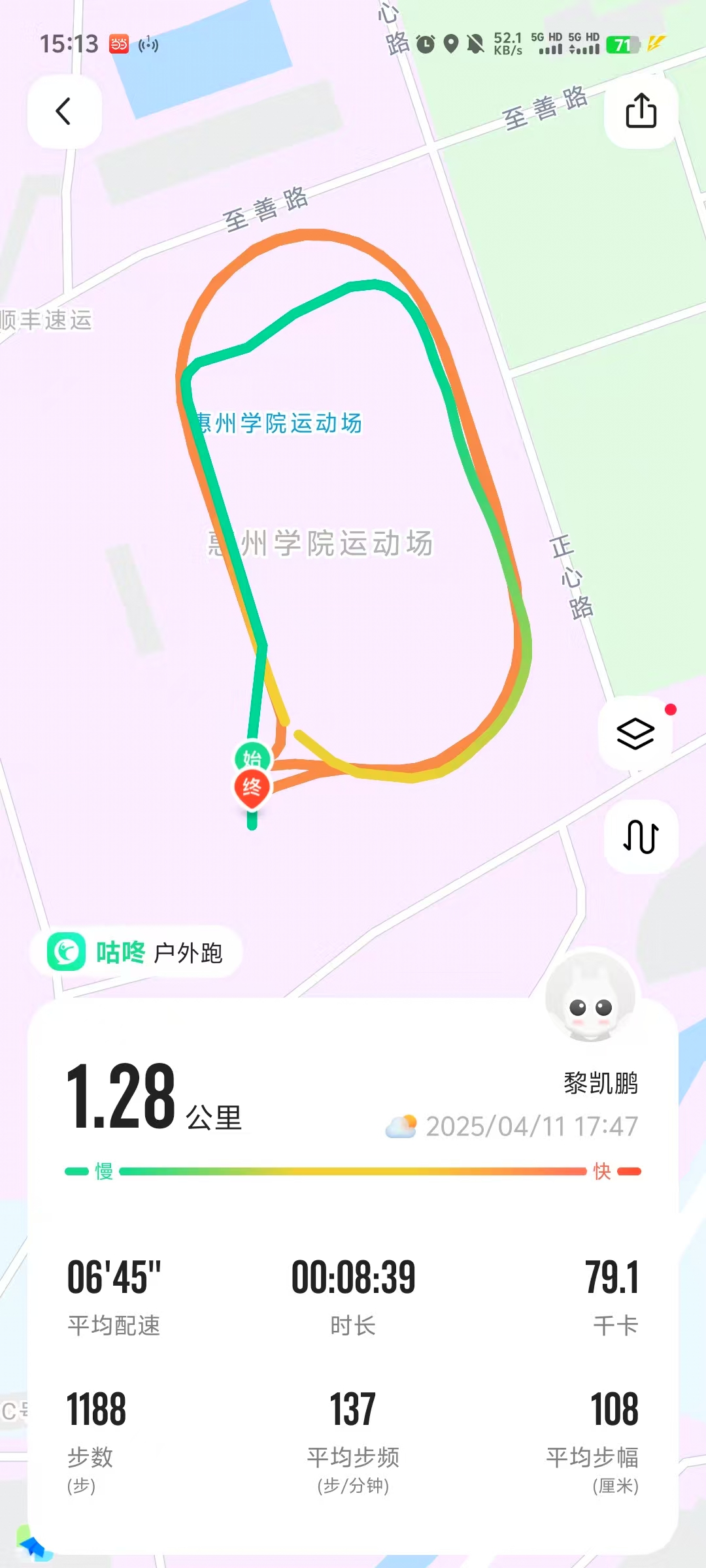Open the map layers button

(635, 734)
